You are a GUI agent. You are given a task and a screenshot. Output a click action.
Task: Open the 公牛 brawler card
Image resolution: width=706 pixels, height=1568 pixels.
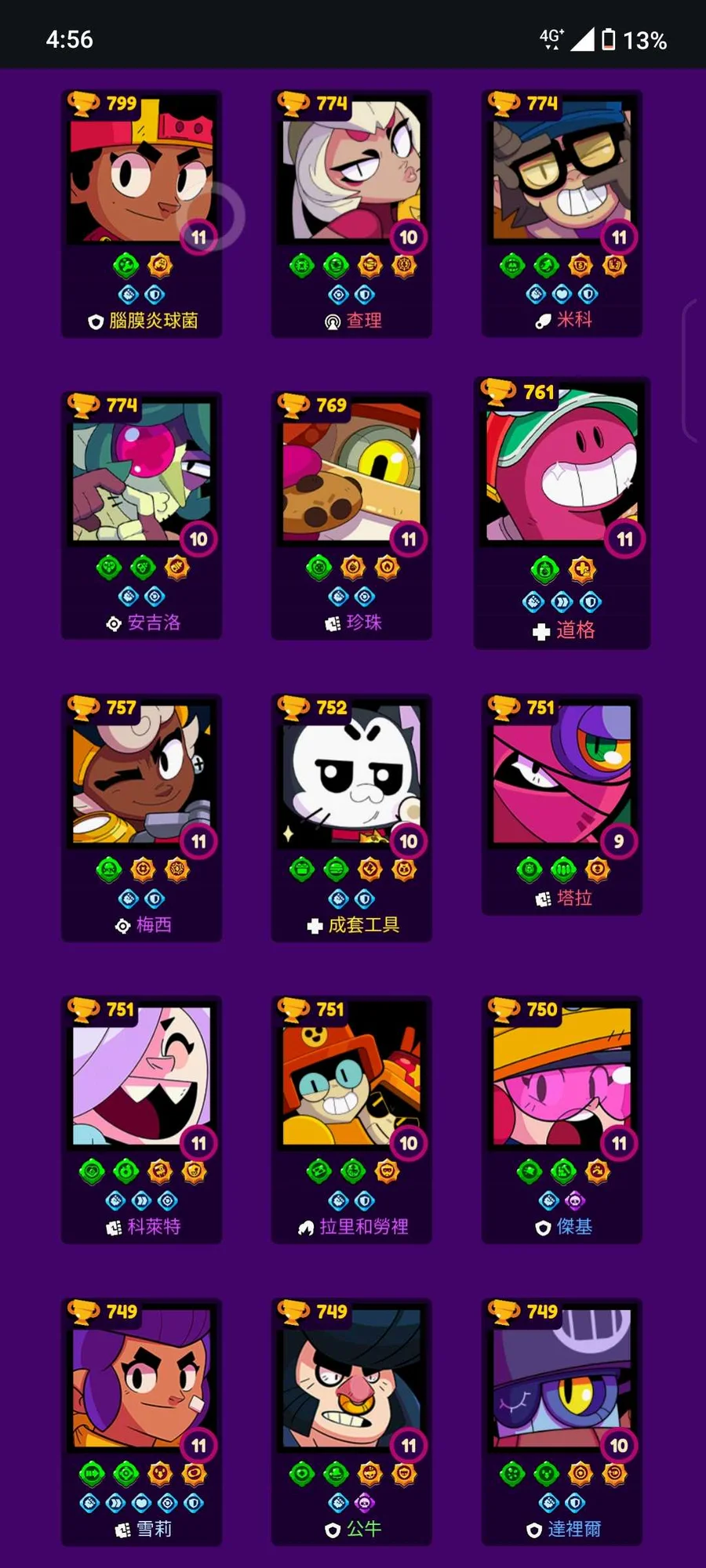click(351, 1421)
